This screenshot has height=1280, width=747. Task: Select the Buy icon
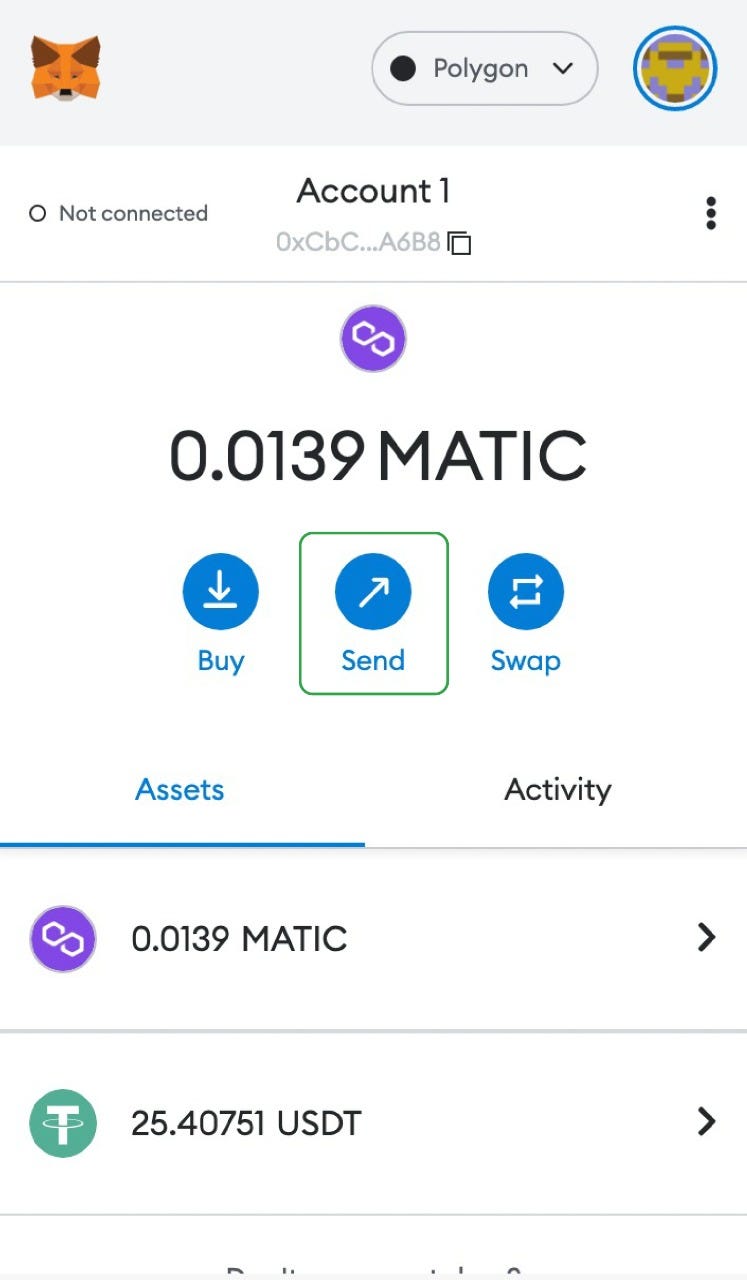220,590
